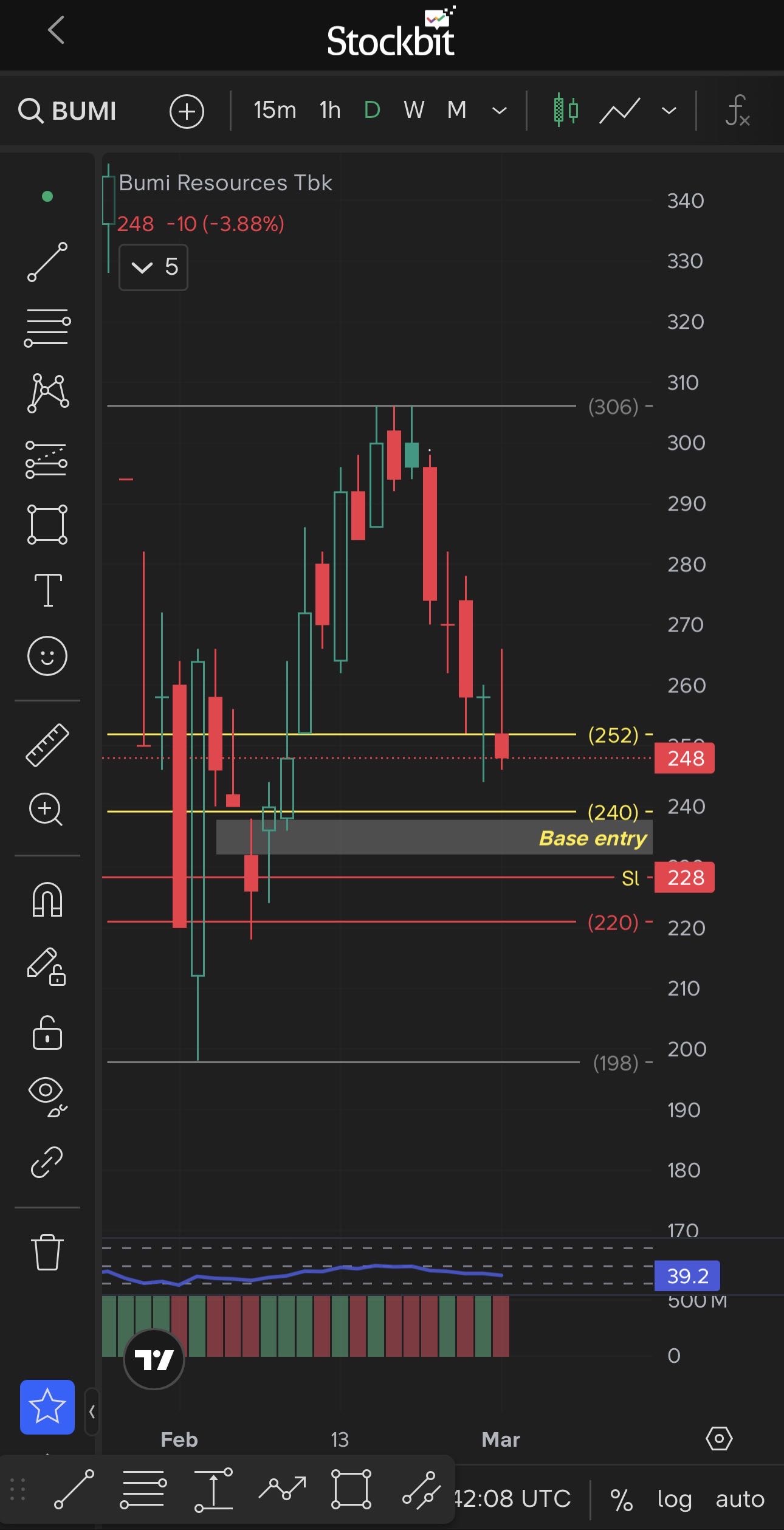
Task: Delete drawings with the trash icon
Action: pyautogui.click(x=47, y=1252)
